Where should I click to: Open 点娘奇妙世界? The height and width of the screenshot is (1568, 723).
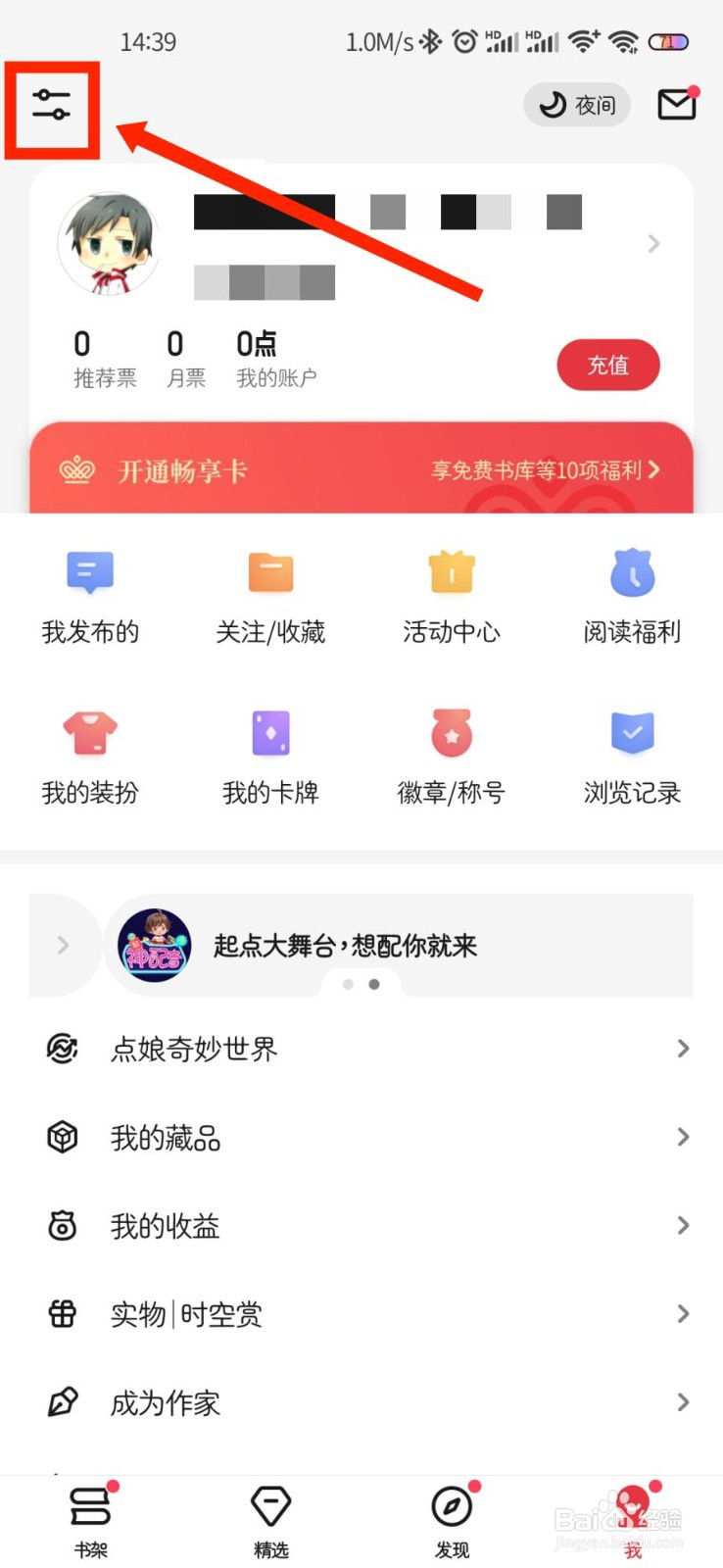[361, 1049]
